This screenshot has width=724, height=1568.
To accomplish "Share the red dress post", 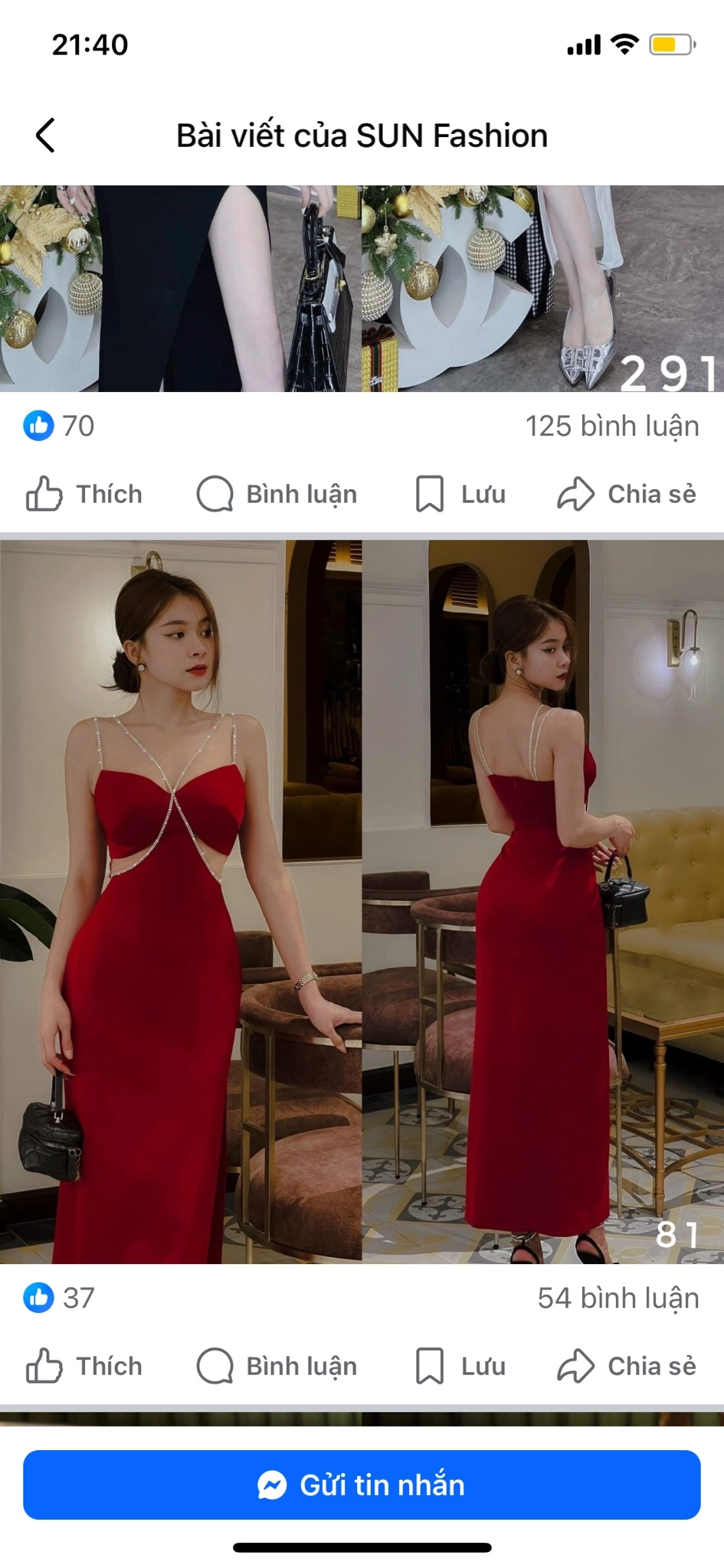I will (x=627, y=1366).
